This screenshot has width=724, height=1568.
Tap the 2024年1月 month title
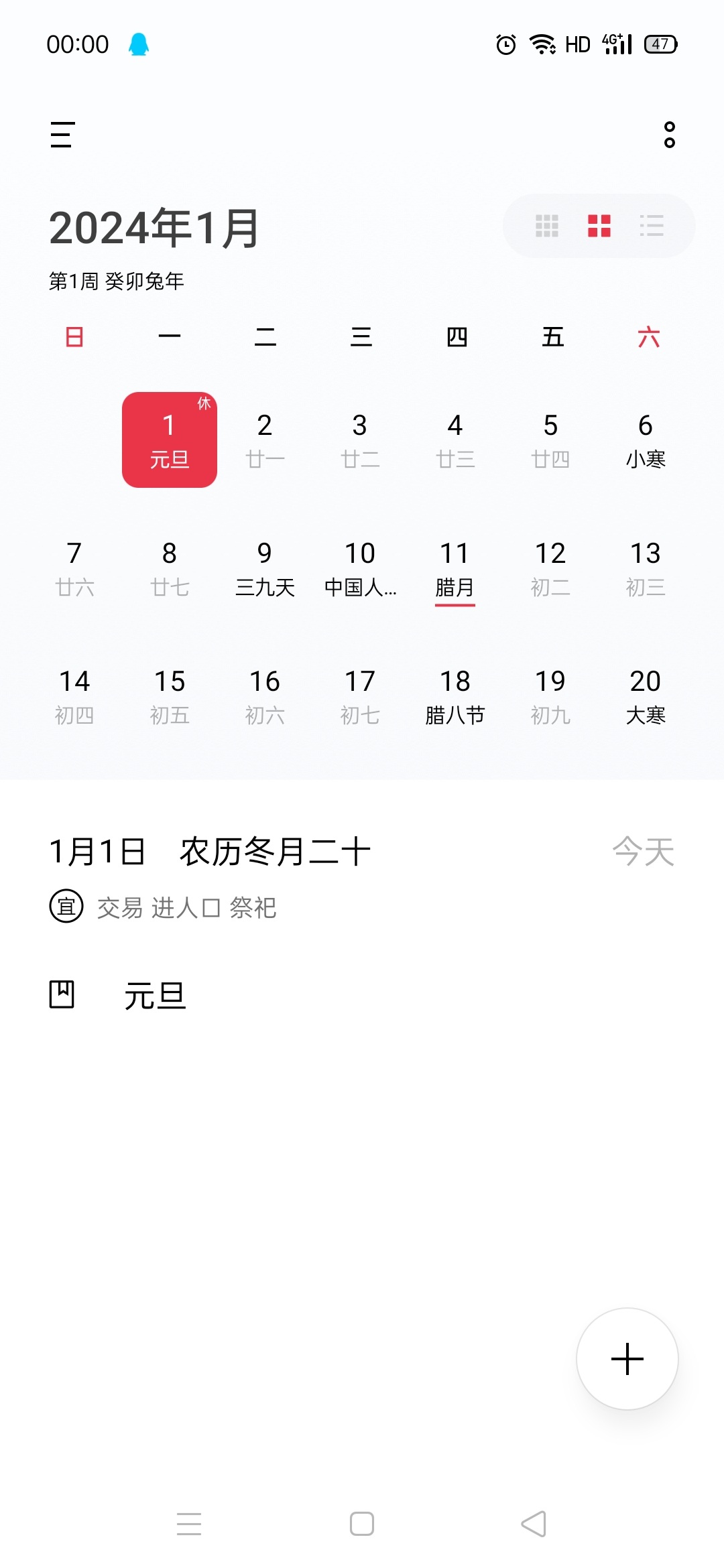(x=154, y=228)
